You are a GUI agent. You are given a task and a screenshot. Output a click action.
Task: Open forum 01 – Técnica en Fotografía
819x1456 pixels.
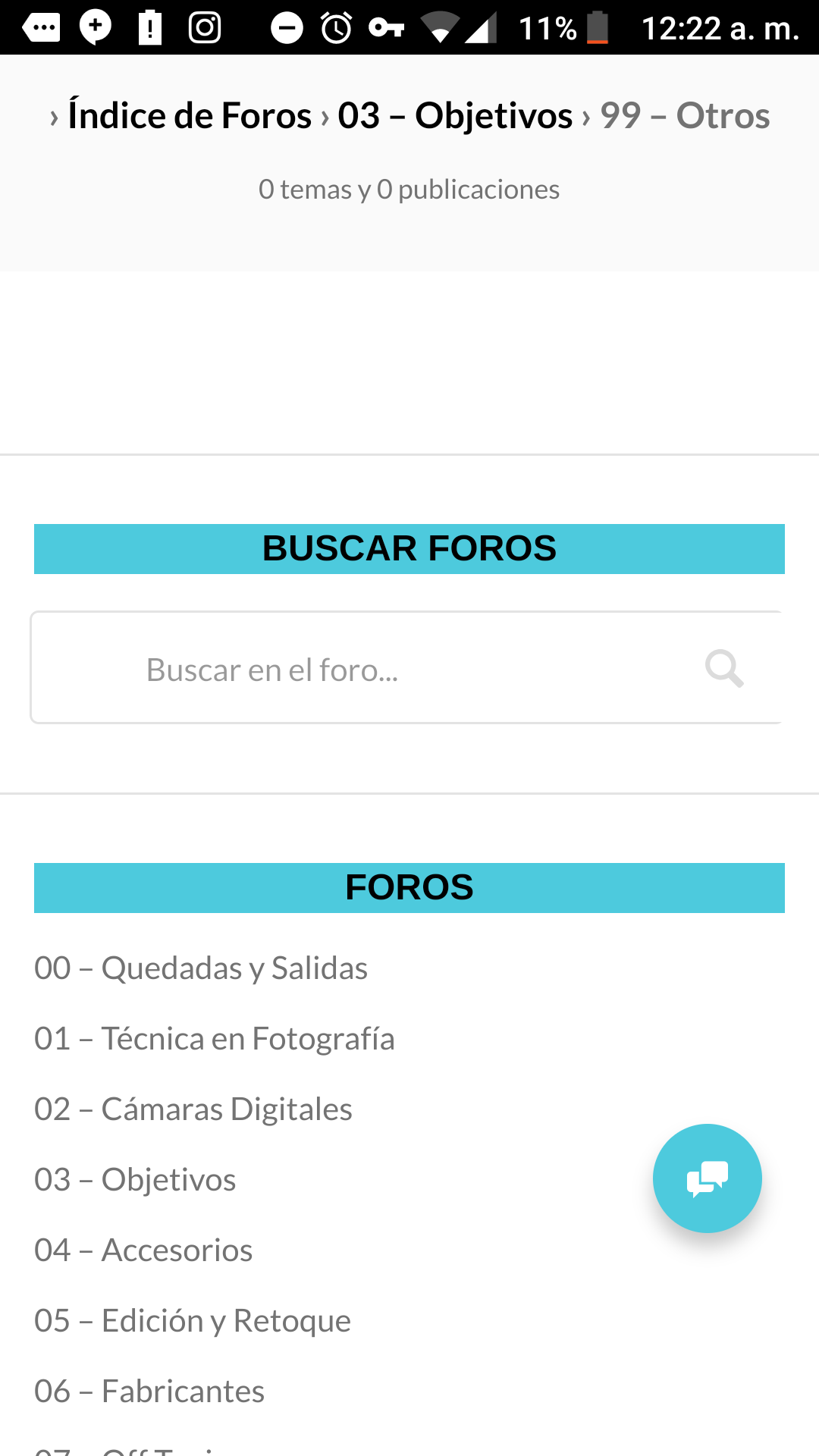click(215, 1039)
